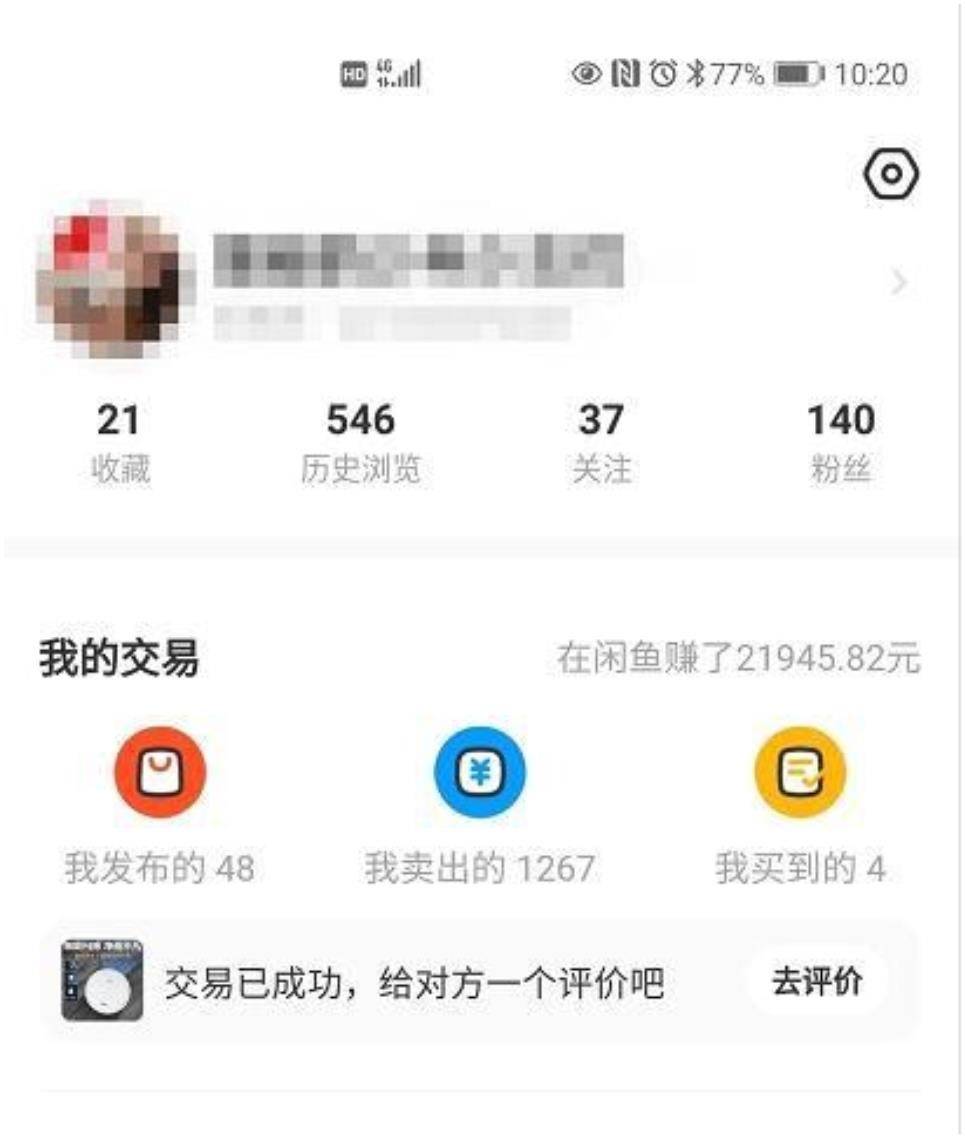Viewport: 965px width, 1139px height.
Task: View 关注 following list
Action: pos(601,441)
